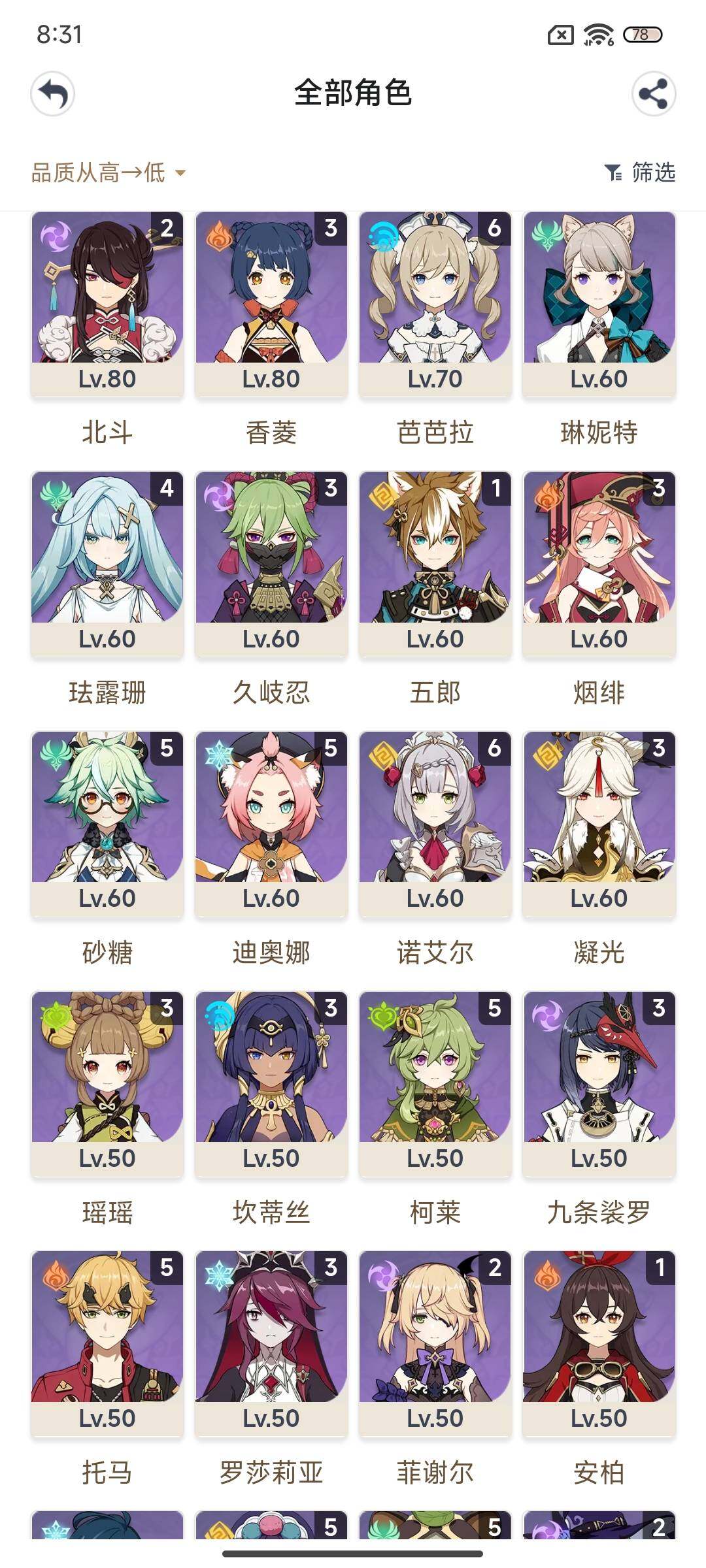Share the character list
This screenshot has height=1568, width=706.
coord(653,93)
